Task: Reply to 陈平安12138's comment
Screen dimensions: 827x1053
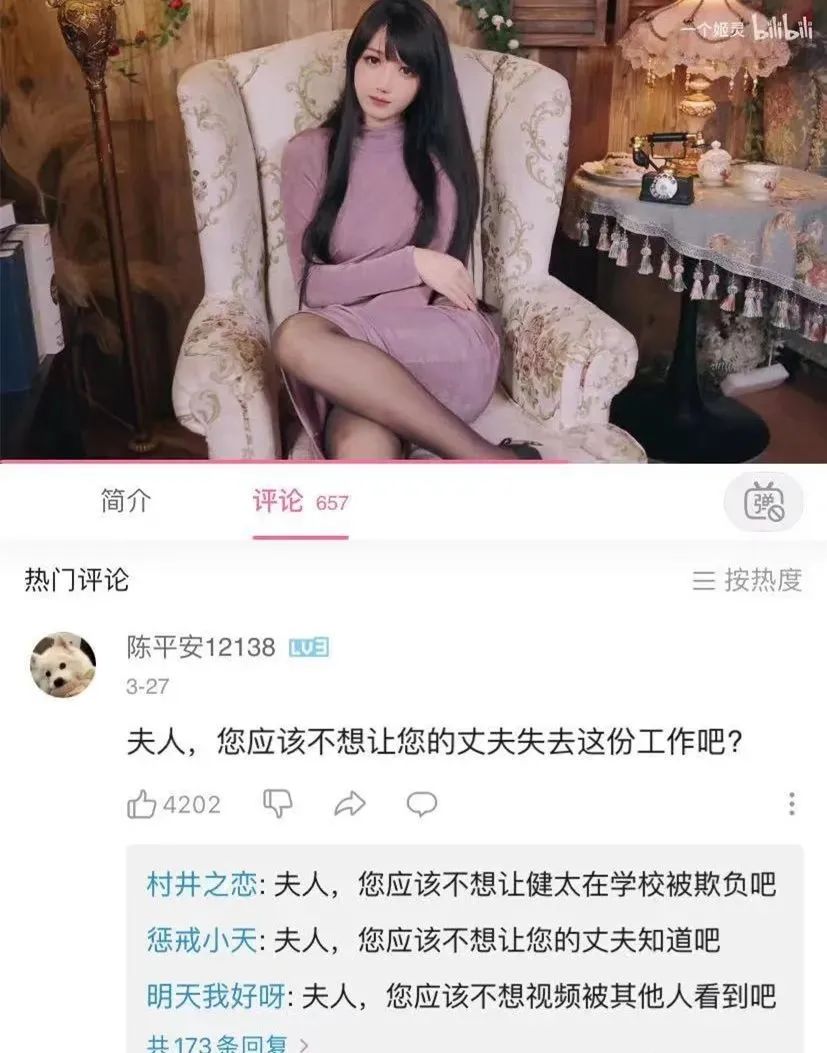Action: click(423, 803)
